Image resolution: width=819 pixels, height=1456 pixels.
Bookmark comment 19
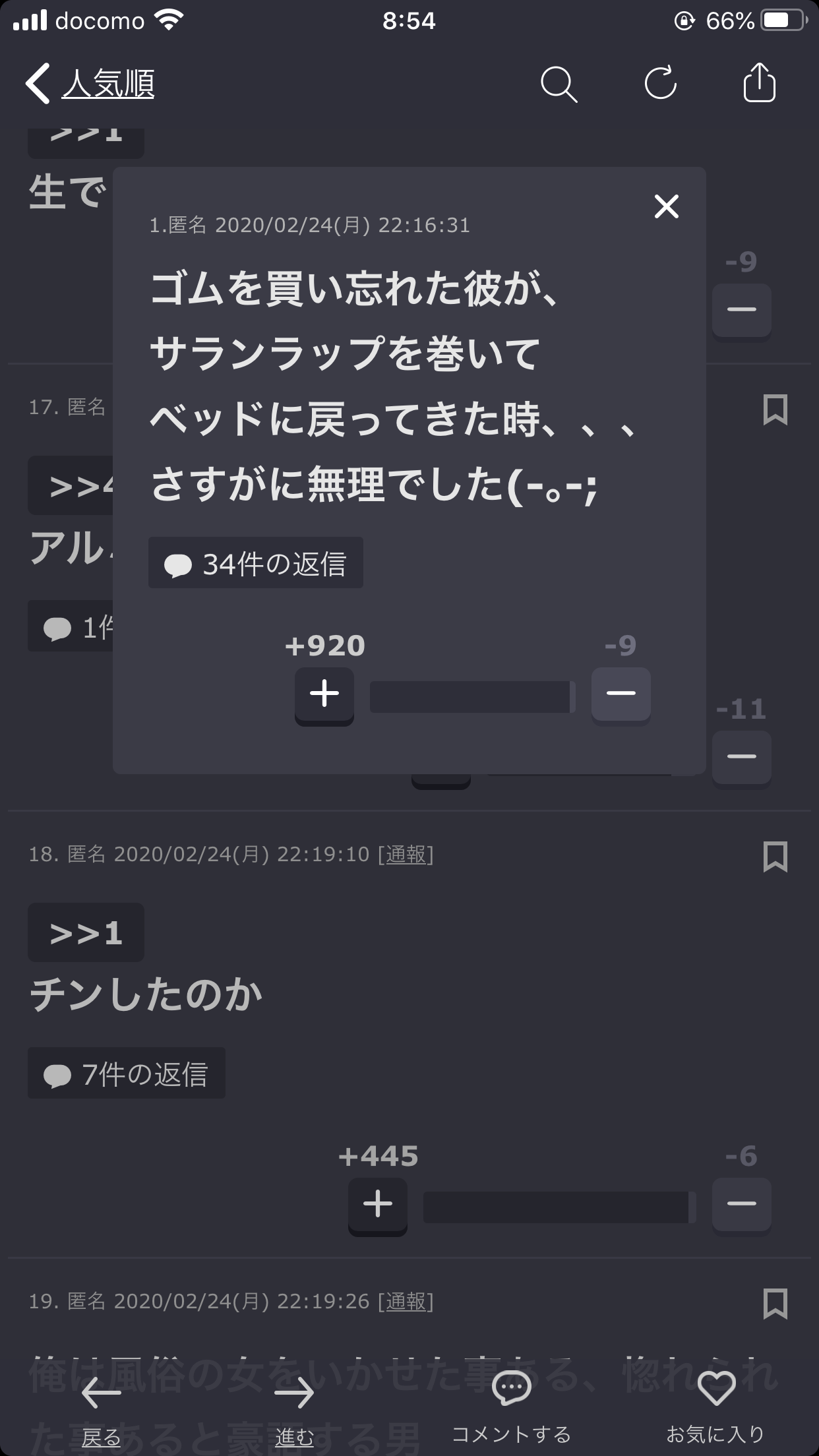tap(775, 1303)
